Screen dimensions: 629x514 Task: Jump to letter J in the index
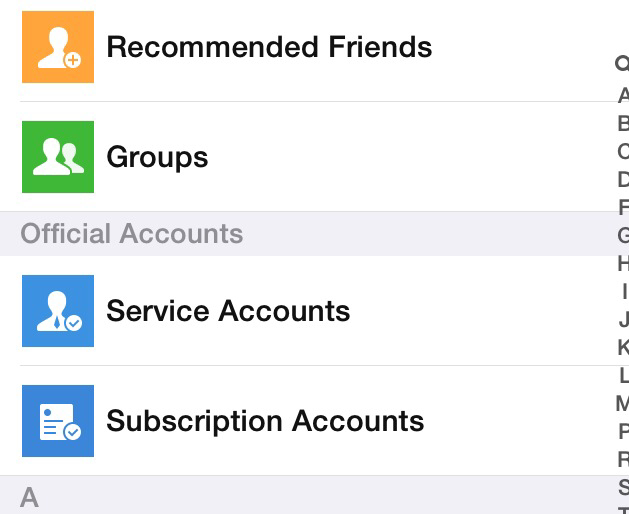[x=624, y=320]
